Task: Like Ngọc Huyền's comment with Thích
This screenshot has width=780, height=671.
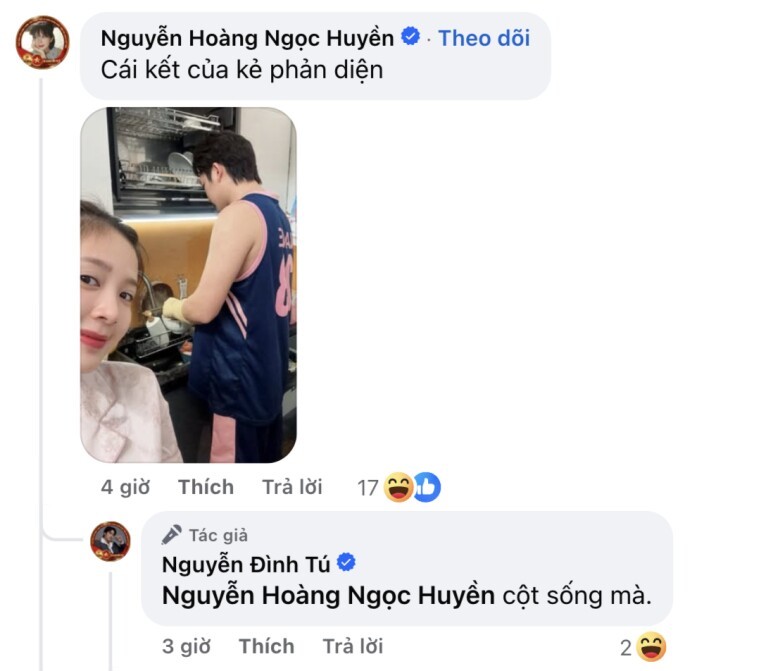Action: pos(206,487)
